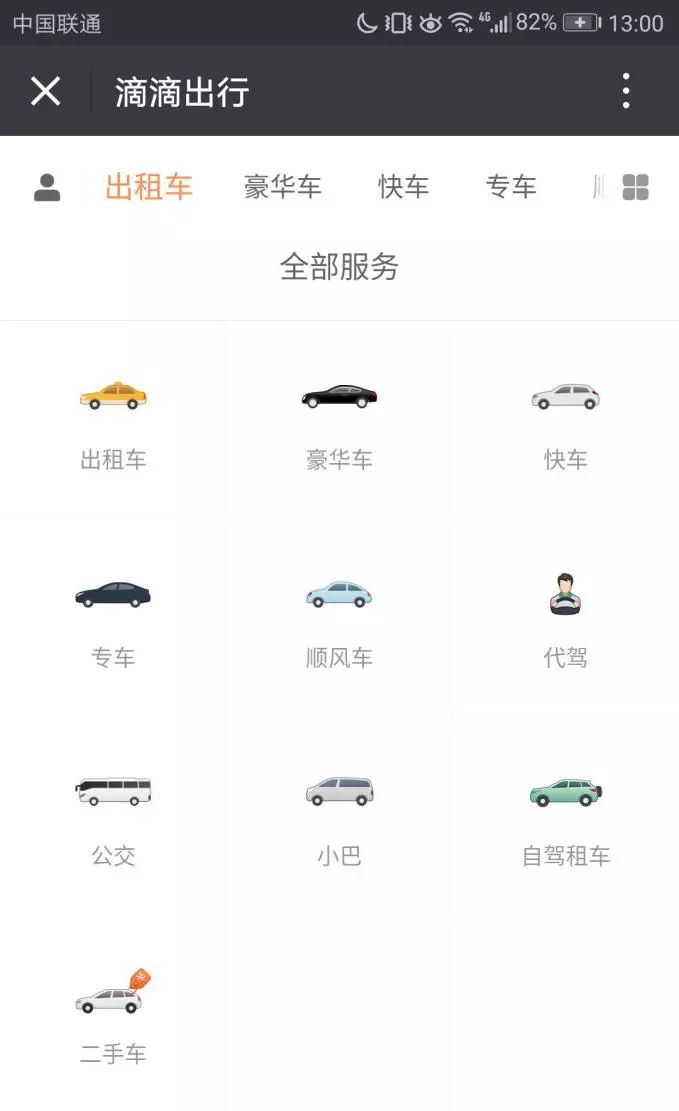Image resolution: width=679 pixels, height=1111 pixels.
Task: Choose 快车 in the services grid
Action: (566, 425)
